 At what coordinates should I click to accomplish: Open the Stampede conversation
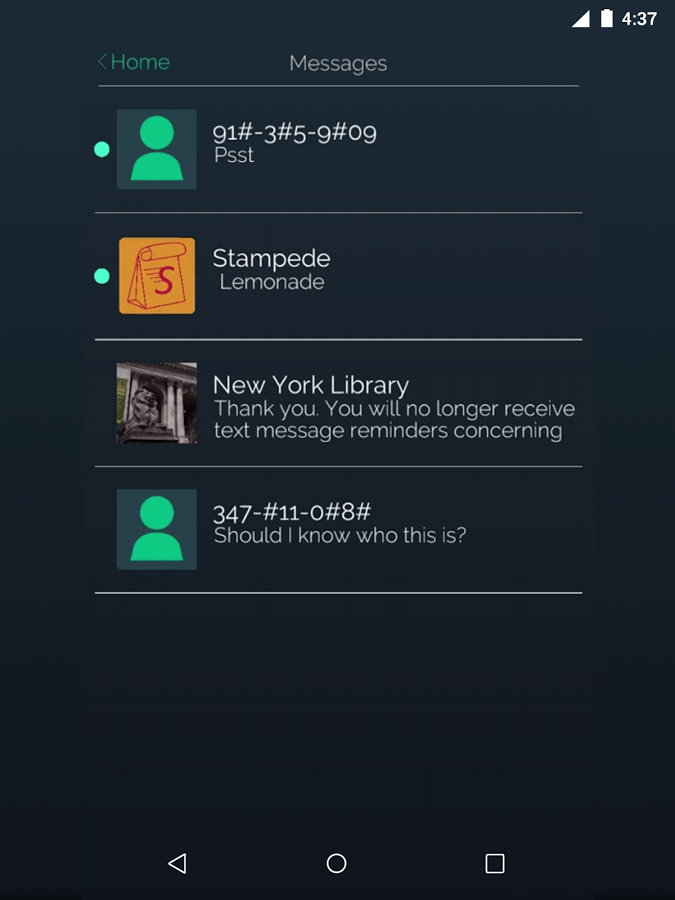point(338,275)
